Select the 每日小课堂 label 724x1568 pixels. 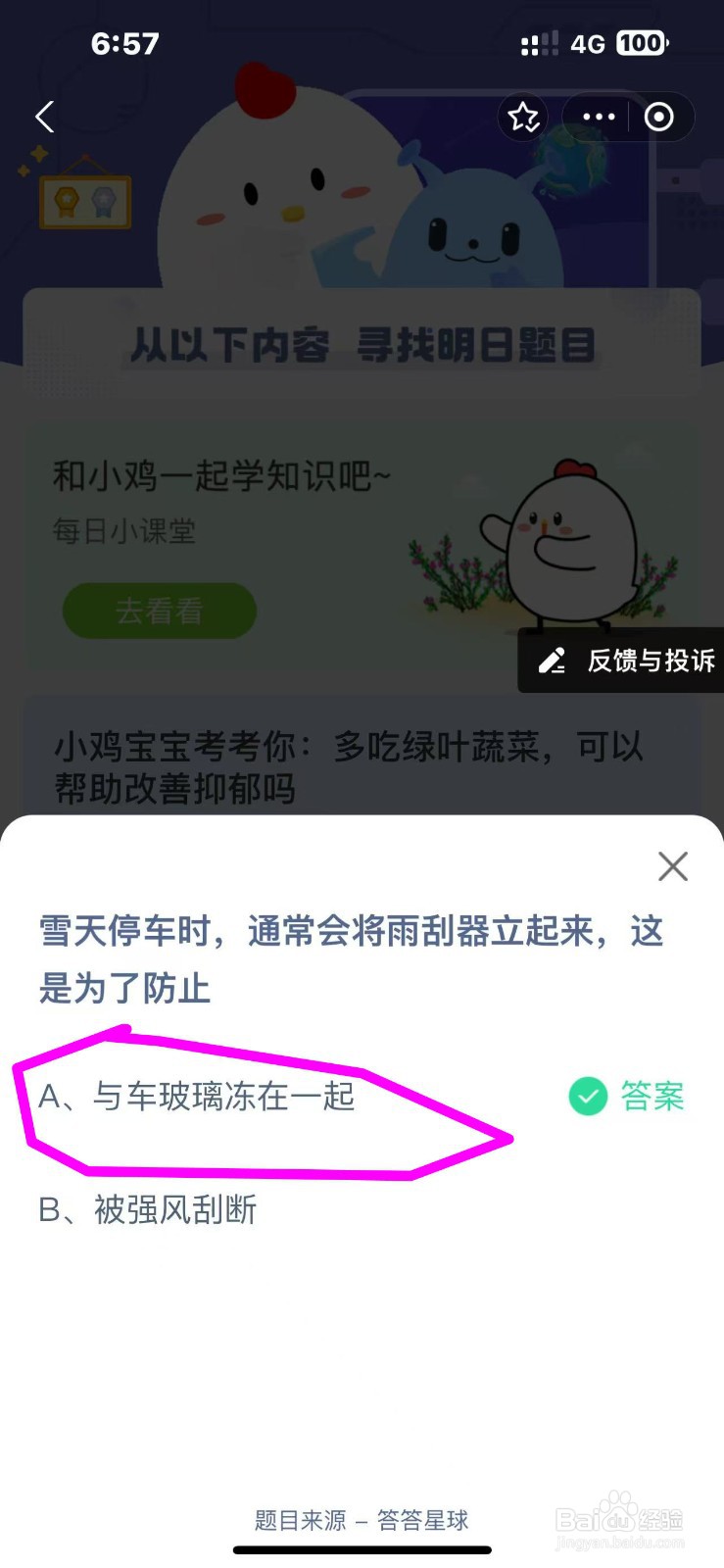coord(124,531)
